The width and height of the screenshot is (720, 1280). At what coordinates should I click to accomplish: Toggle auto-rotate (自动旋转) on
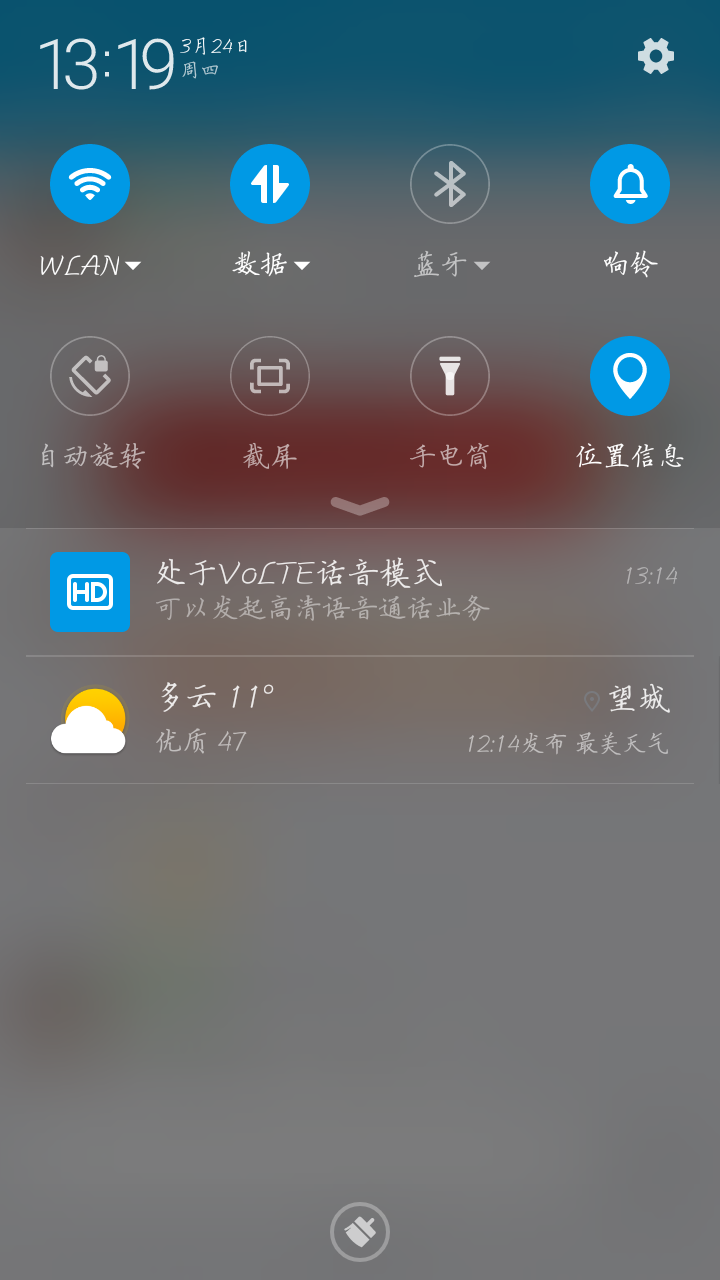click(x=90, y=376)
